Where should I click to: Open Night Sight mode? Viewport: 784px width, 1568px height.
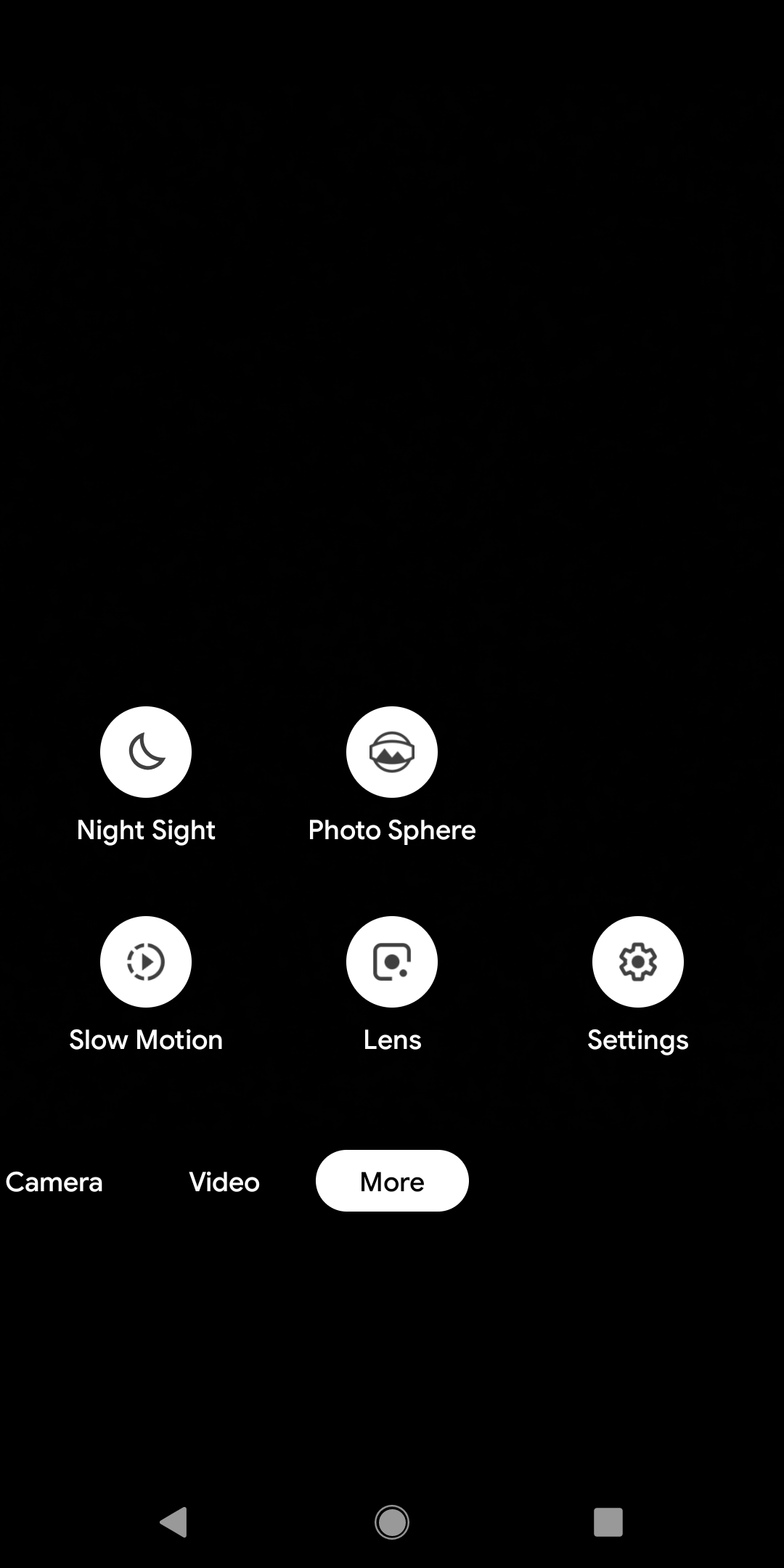coord(146,752)
